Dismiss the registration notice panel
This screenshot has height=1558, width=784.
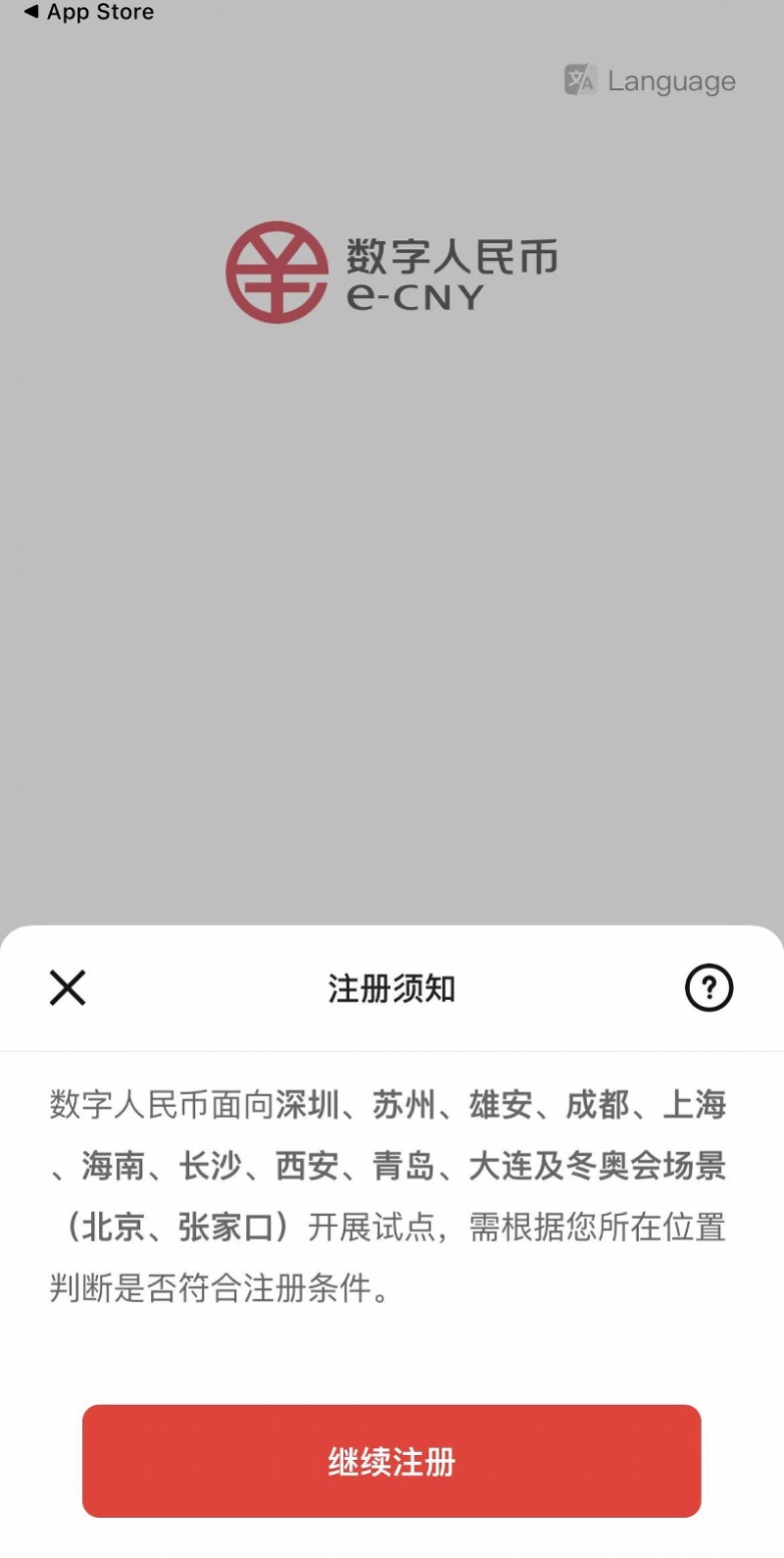67,988
